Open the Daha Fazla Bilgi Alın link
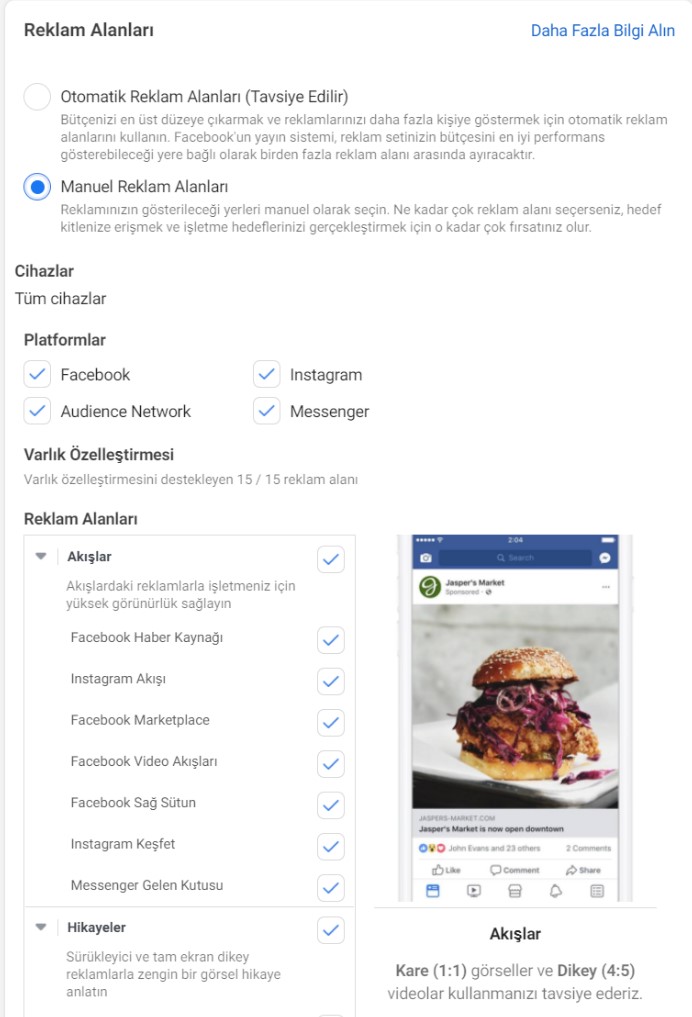This screenshot has height=1017, width=692. click(x=602, y=31)
